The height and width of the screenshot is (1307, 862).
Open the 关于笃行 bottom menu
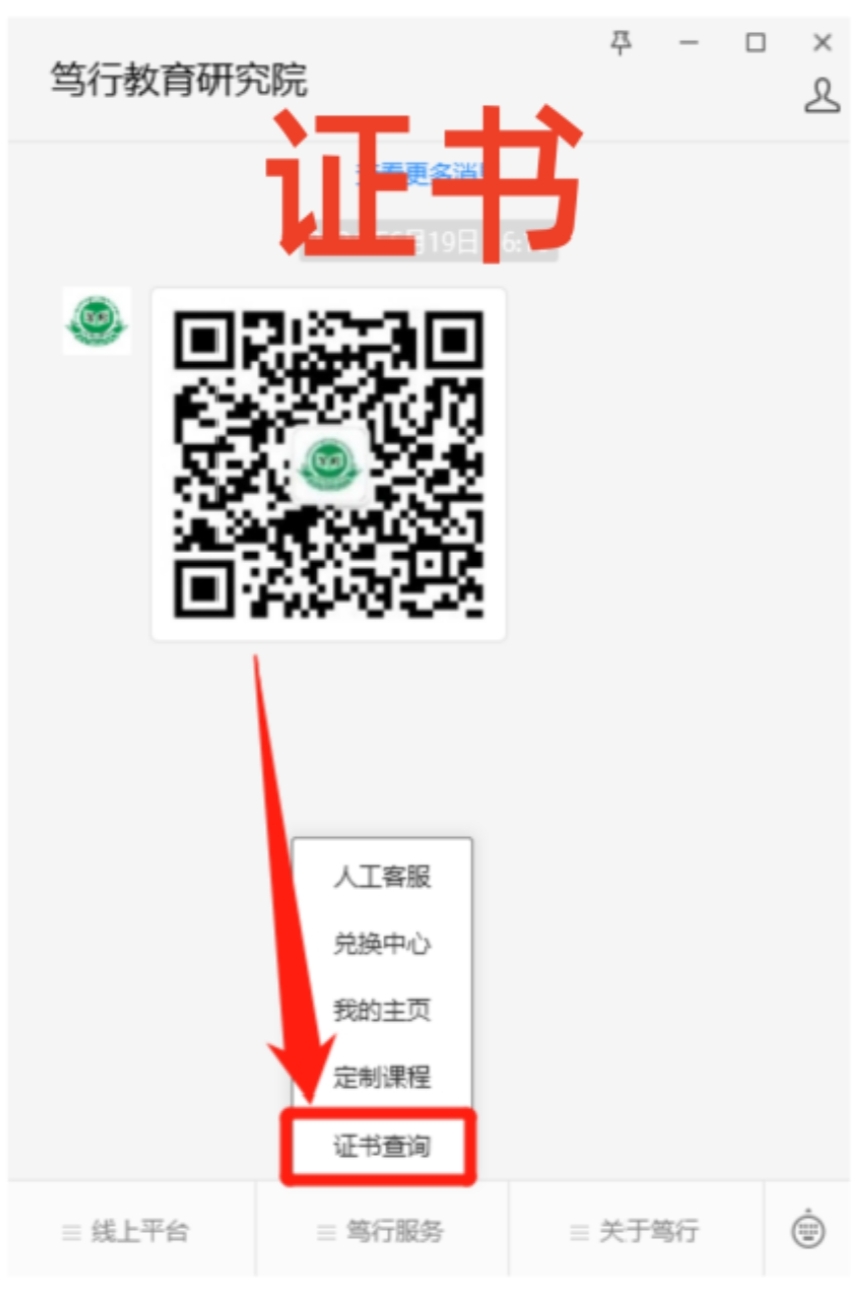point(635,1232)
